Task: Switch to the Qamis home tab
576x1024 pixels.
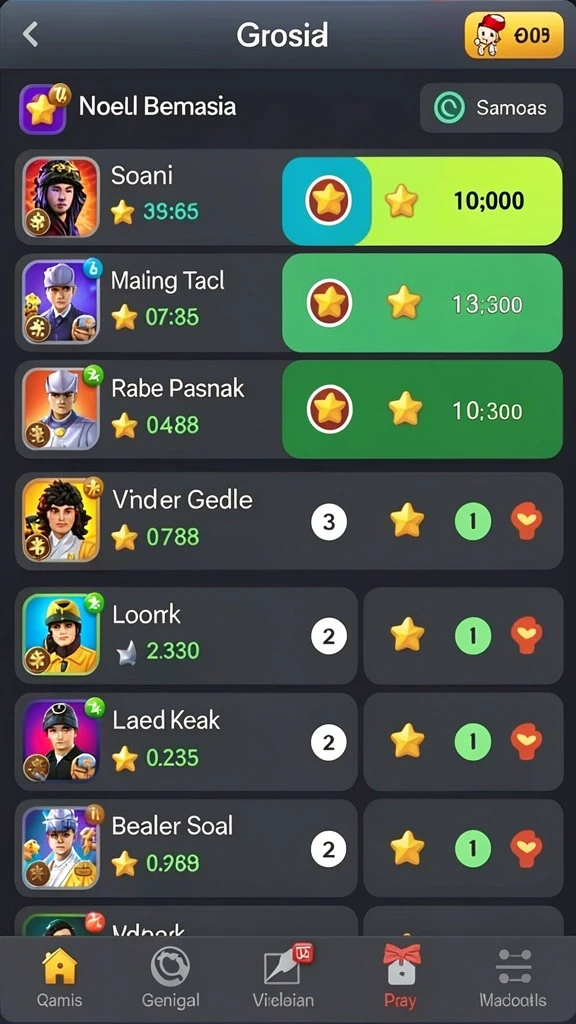Action: pos(59,978)
